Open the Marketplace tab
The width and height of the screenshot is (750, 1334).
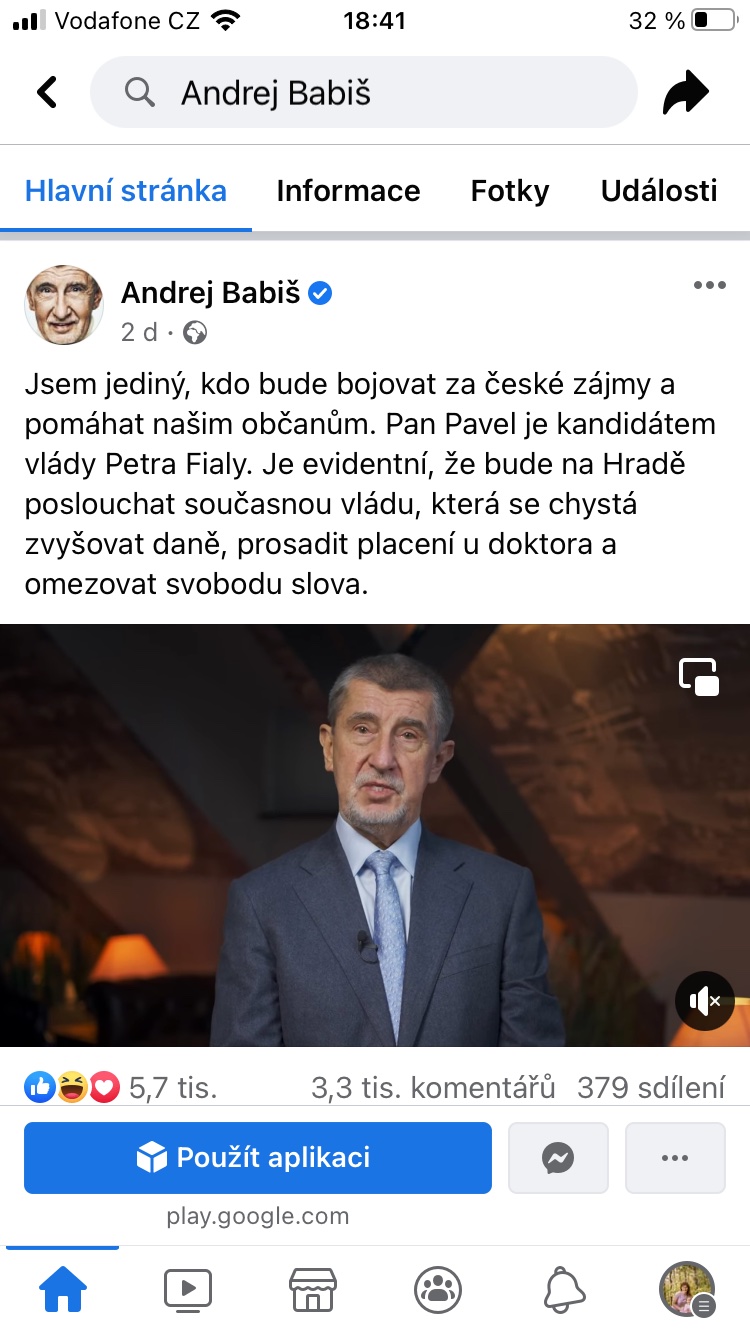311,1290
